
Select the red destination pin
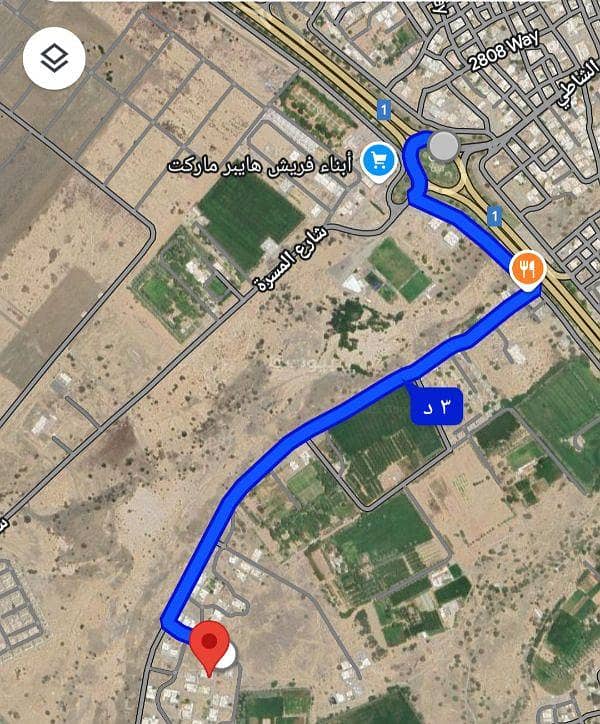209,643
